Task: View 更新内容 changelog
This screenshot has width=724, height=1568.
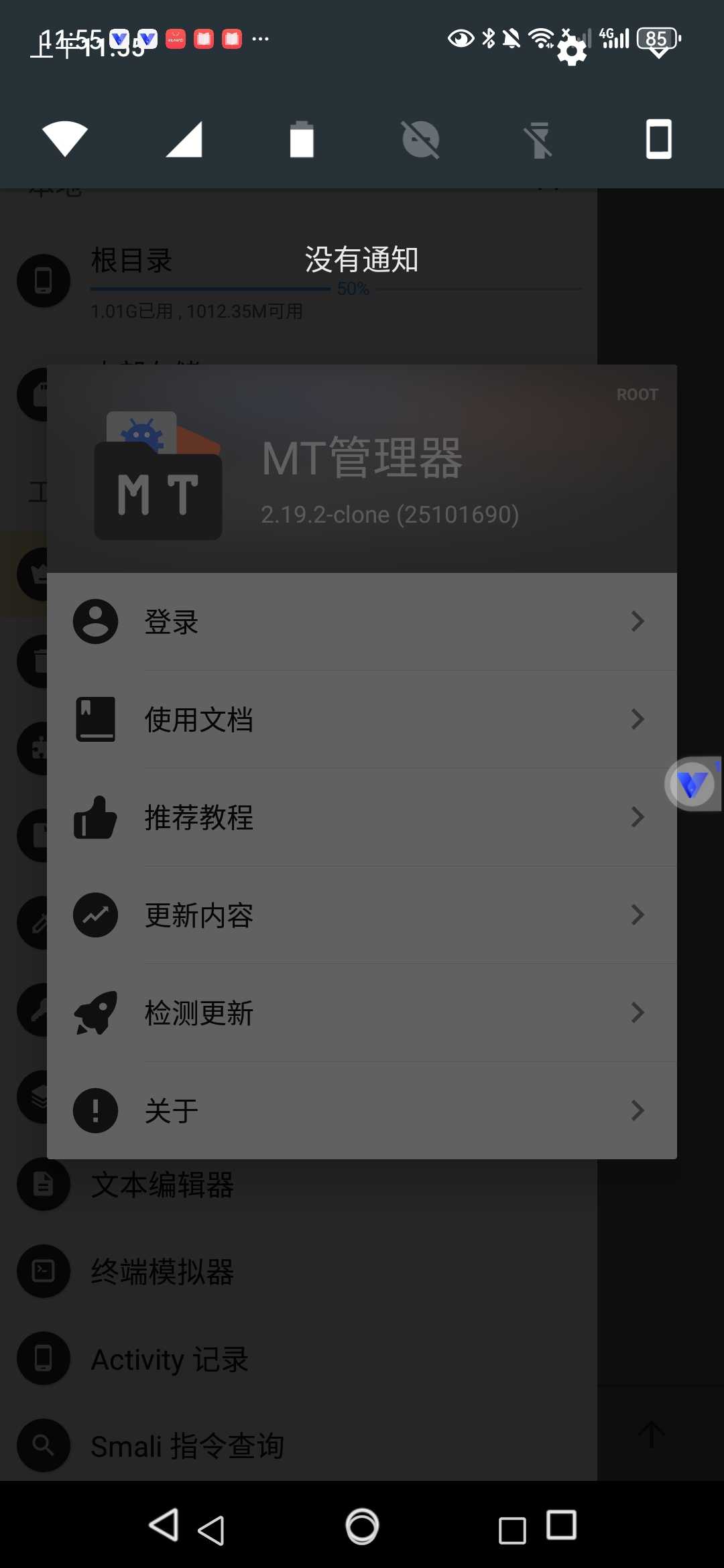Action: (x=362, y=915)
